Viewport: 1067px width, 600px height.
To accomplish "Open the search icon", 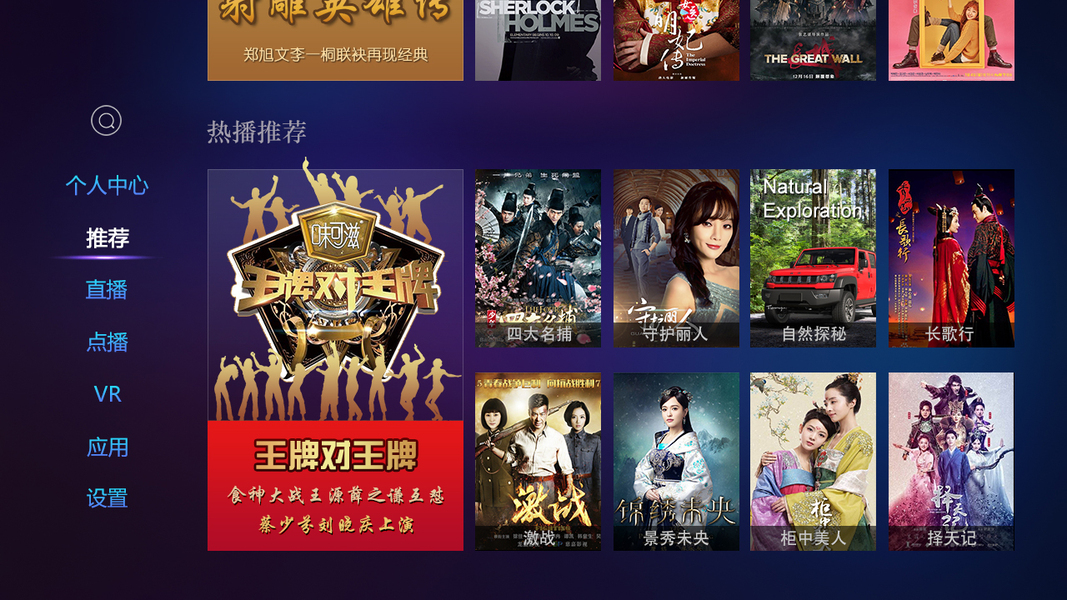I will (x=106, y=121).
